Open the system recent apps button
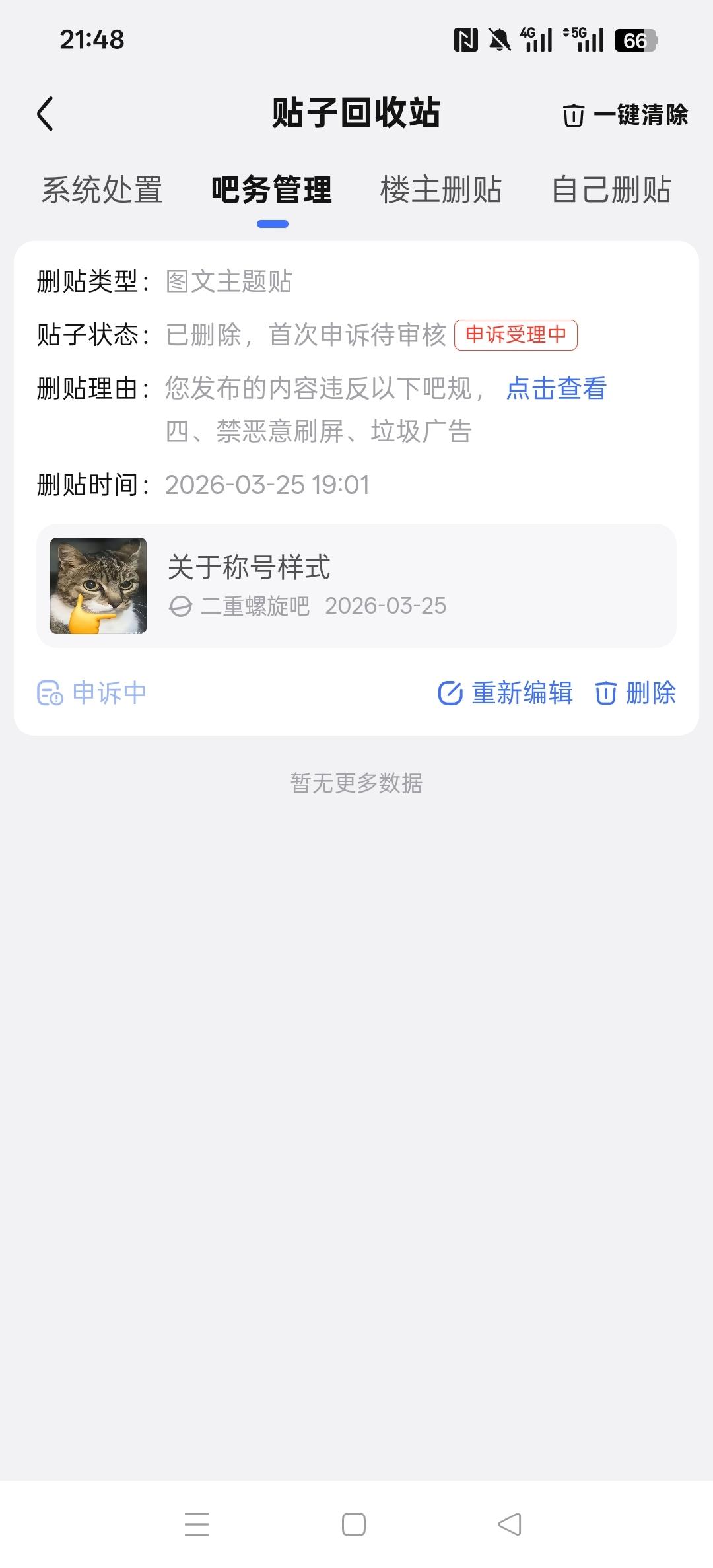 click(197, 1524)
